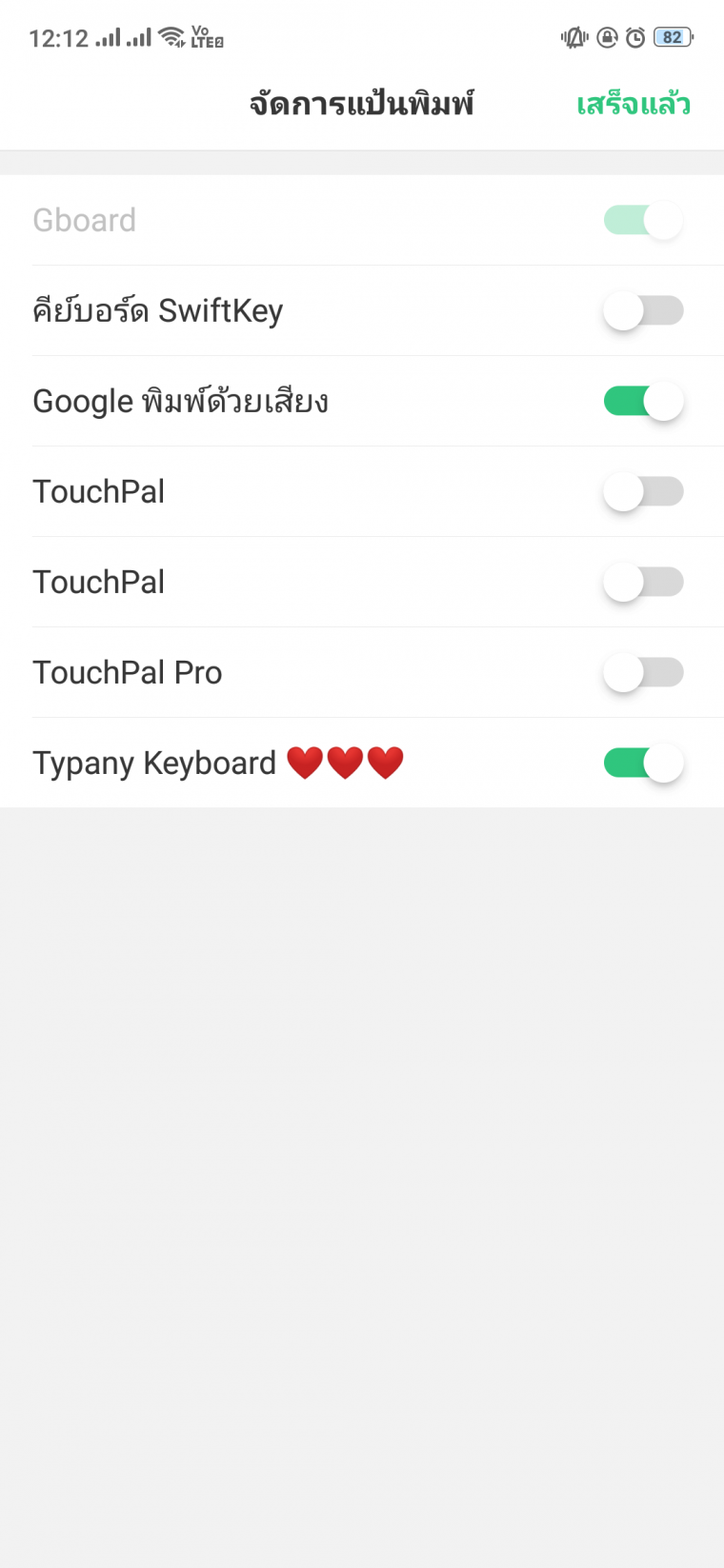Tap the clock showing 12:12
Screen dimensions: 724x1568
pyautogui.click(x=59, y=37)
